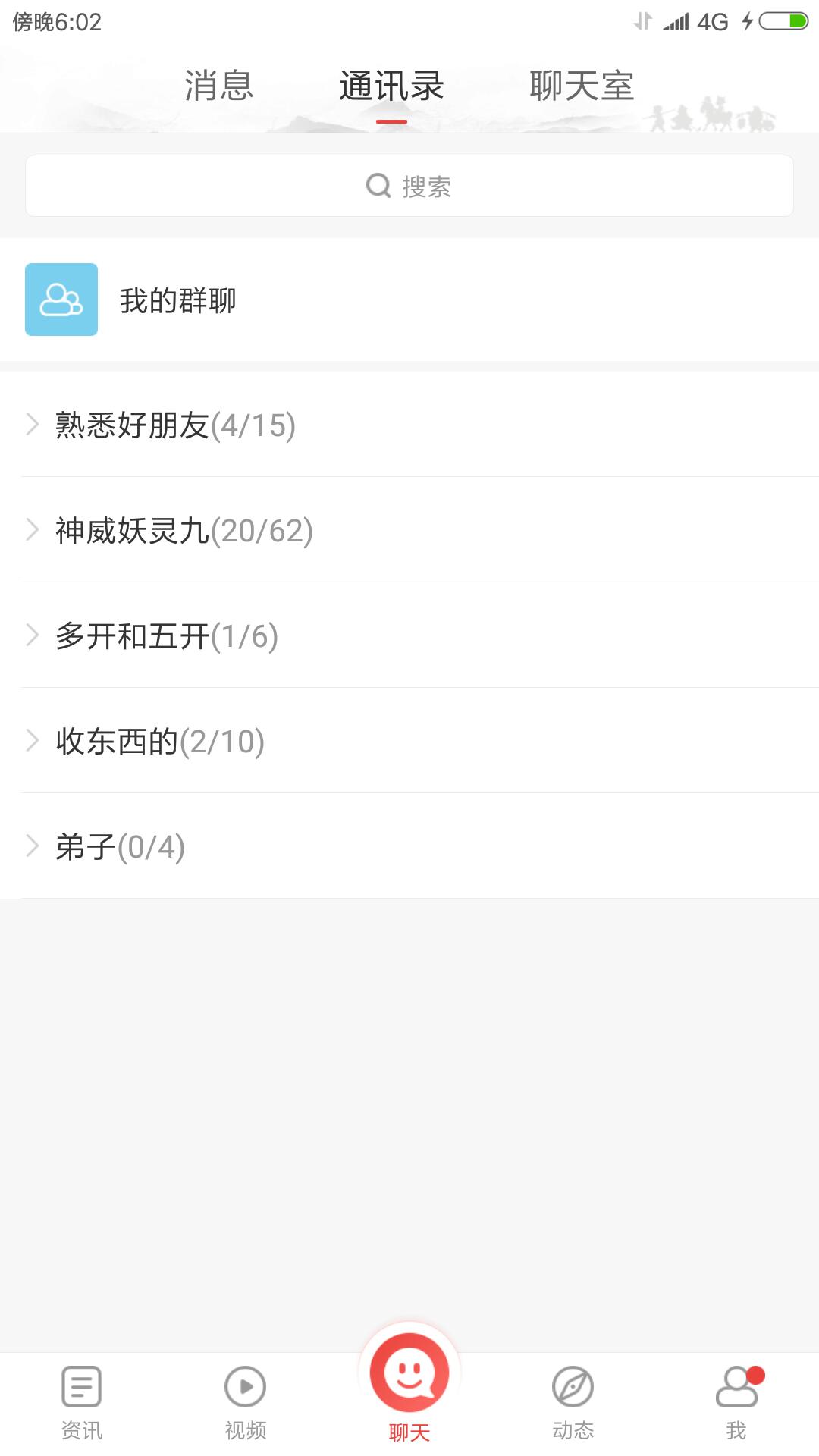Switch to the 动态 bottom tab
The height and width of the screenshot is (1456, 819).
[x=573, y=1403]
